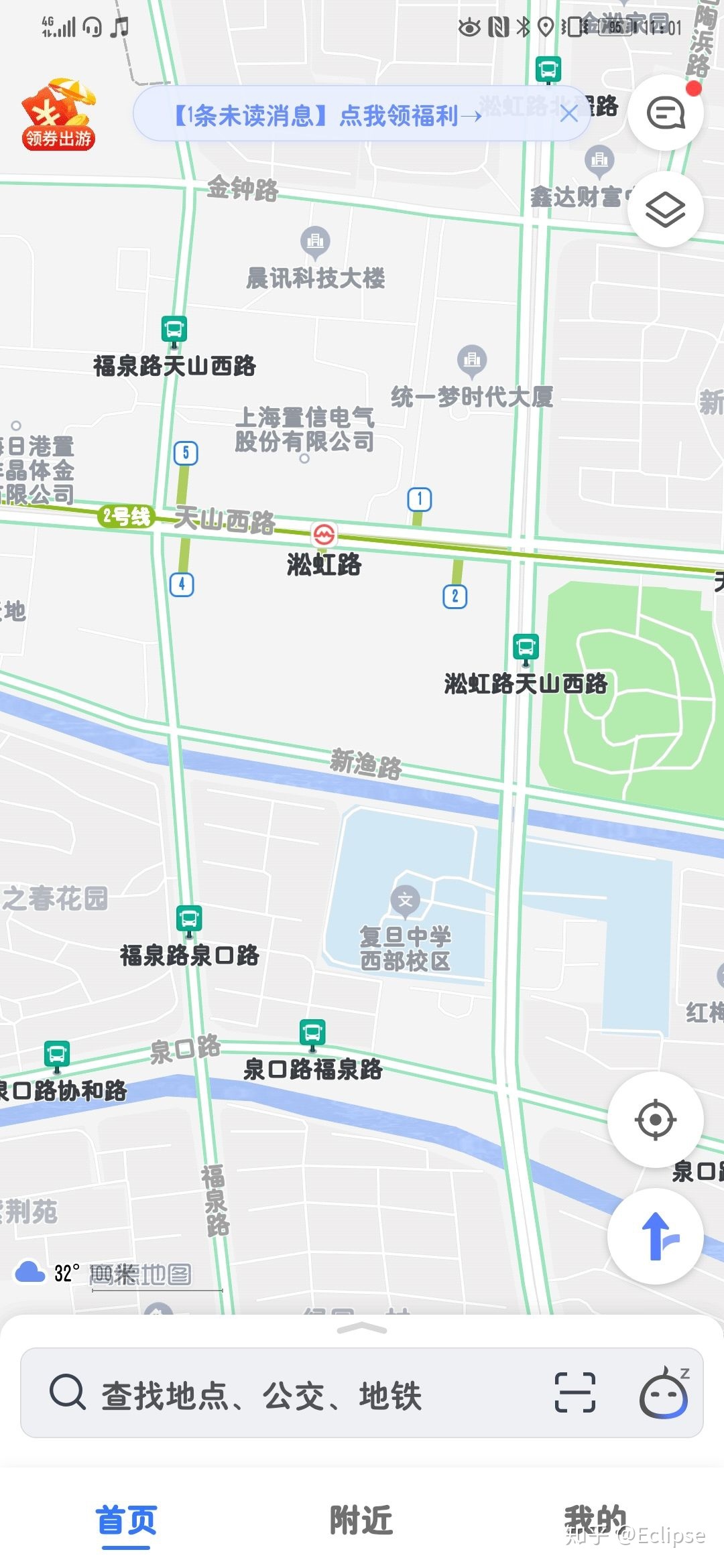Open the map layers selector

click(665, 209)
